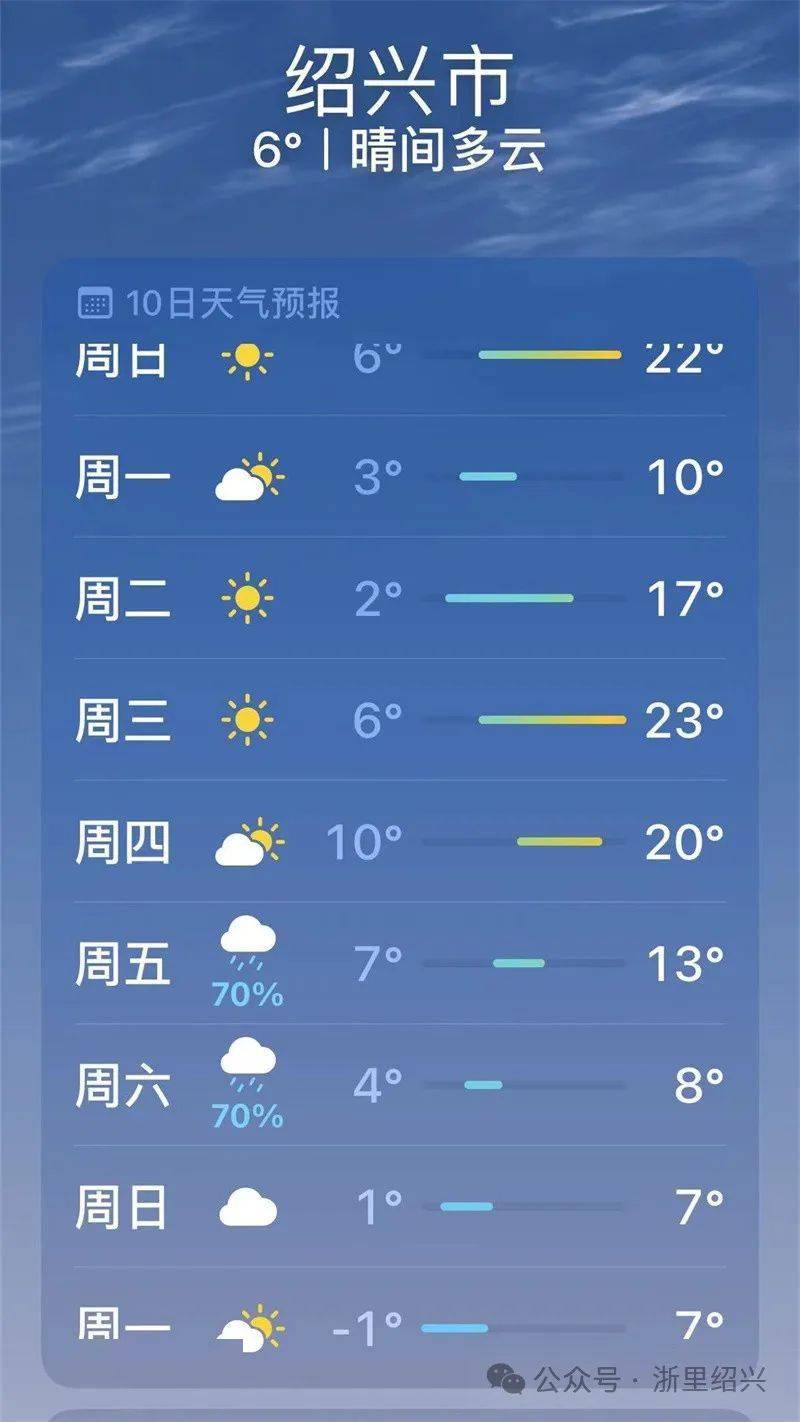The image size is (800, 1422).
Task: Select the 周四 partly cloudy row
Action: click(400, 843)
